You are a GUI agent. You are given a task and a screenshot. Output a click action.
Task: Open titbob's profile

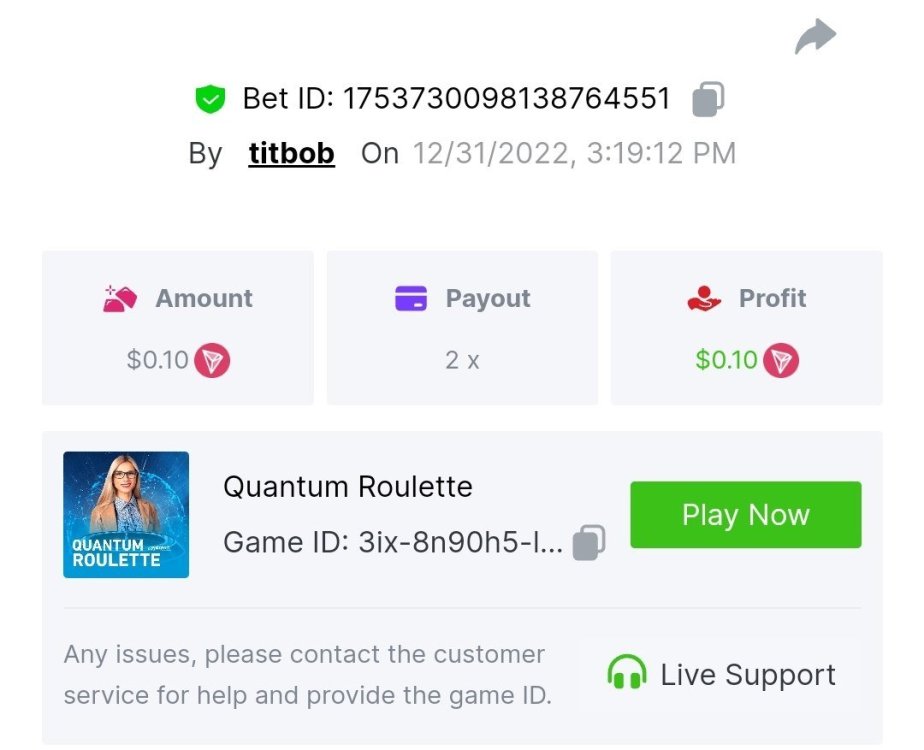291,153
